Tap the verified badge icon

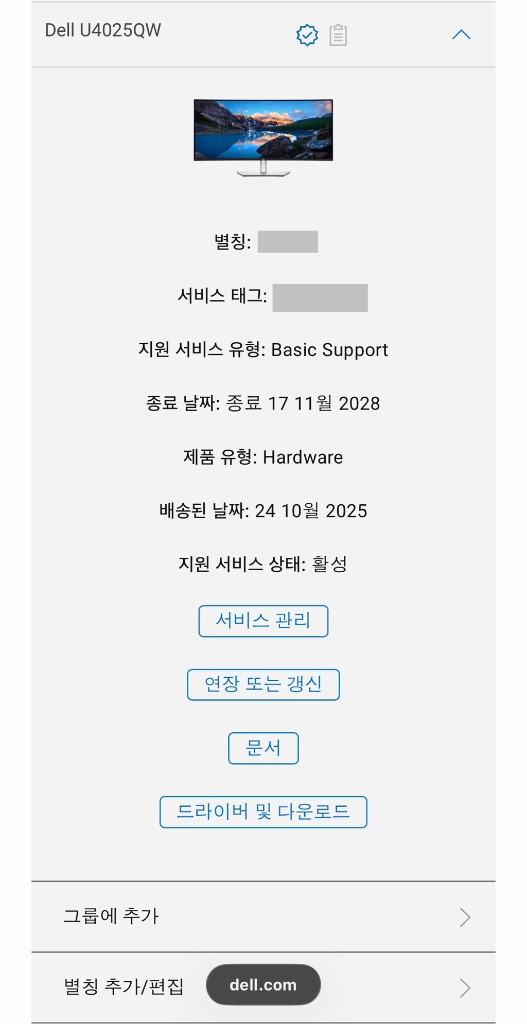click(307, 35)
